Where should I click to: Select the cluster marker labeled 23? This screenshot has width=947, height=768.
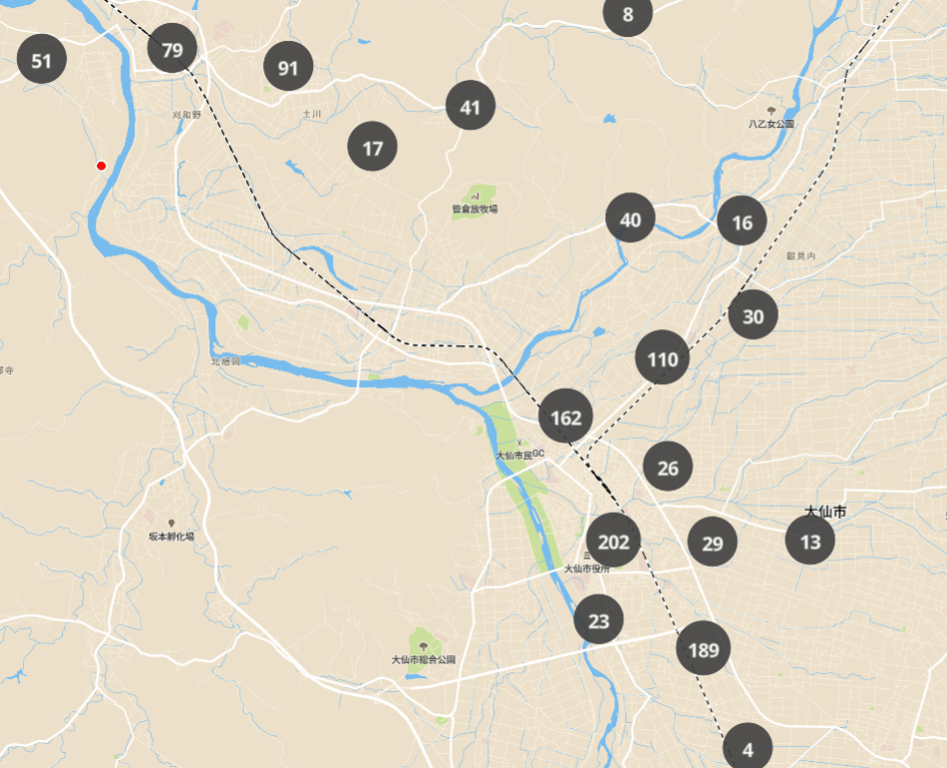click(x=598, y=621)
